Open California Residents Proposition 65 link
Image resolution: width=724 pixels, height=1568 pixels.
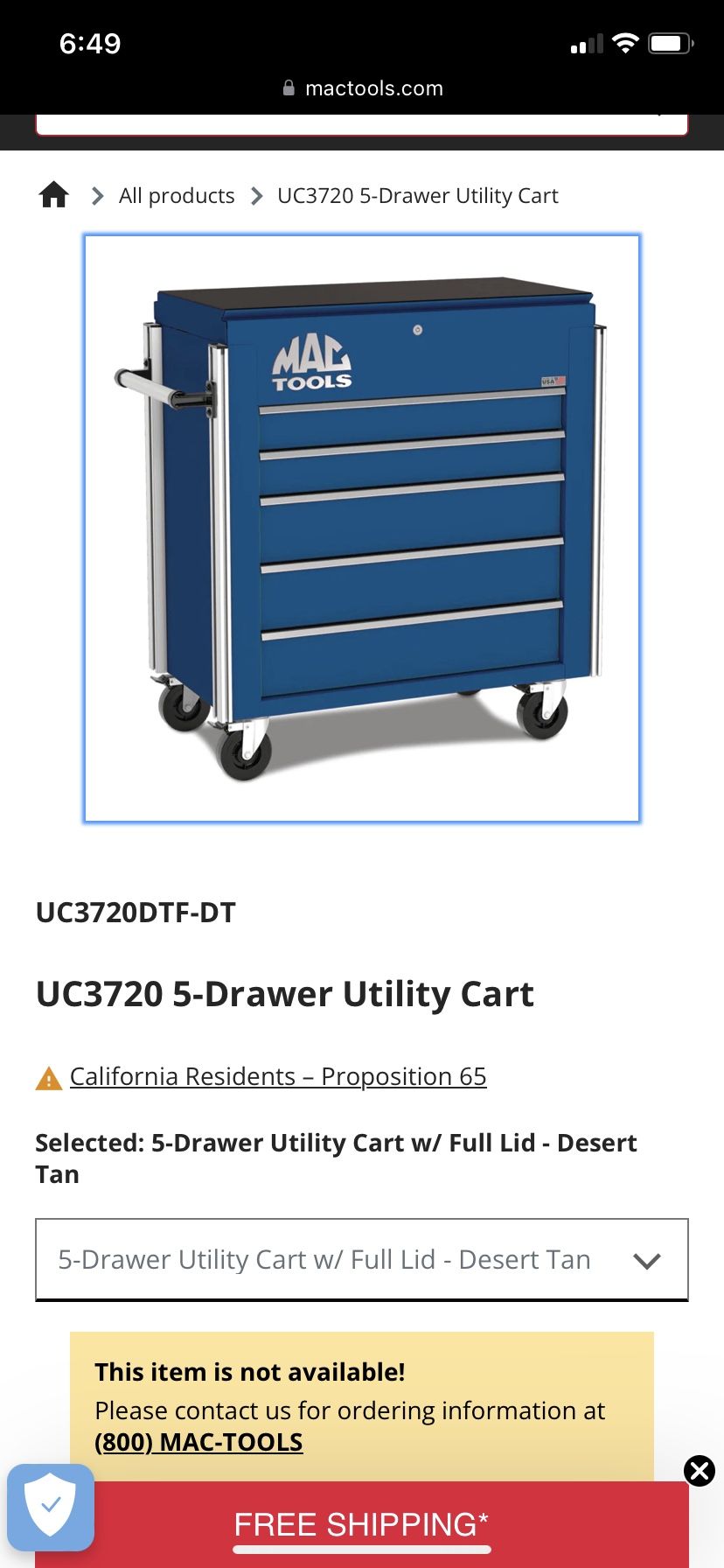pyautogui.click(x=278, y=1076)
